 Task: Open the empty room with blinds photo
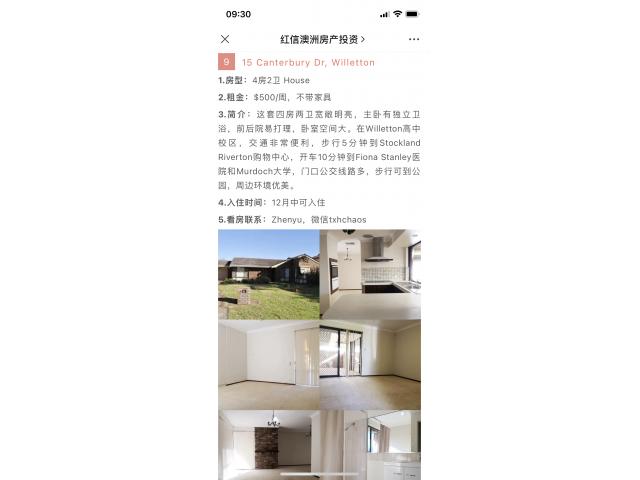268,364
